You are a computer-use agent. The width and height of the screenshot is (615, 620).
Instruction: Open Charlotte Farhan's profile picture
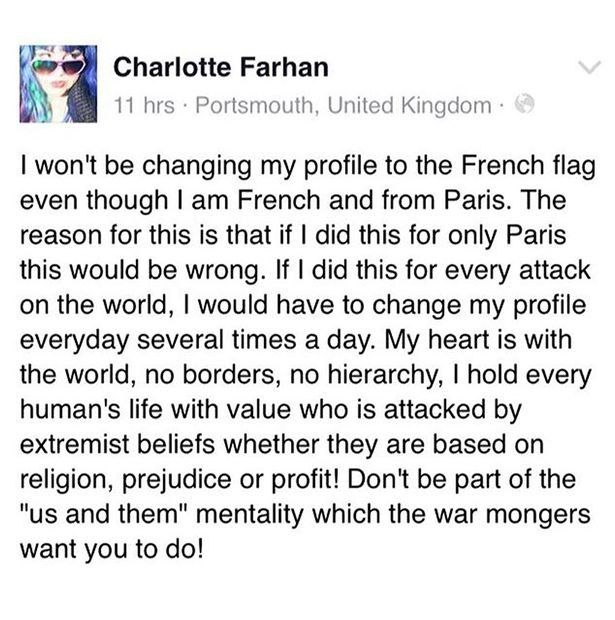click(58, 84)
